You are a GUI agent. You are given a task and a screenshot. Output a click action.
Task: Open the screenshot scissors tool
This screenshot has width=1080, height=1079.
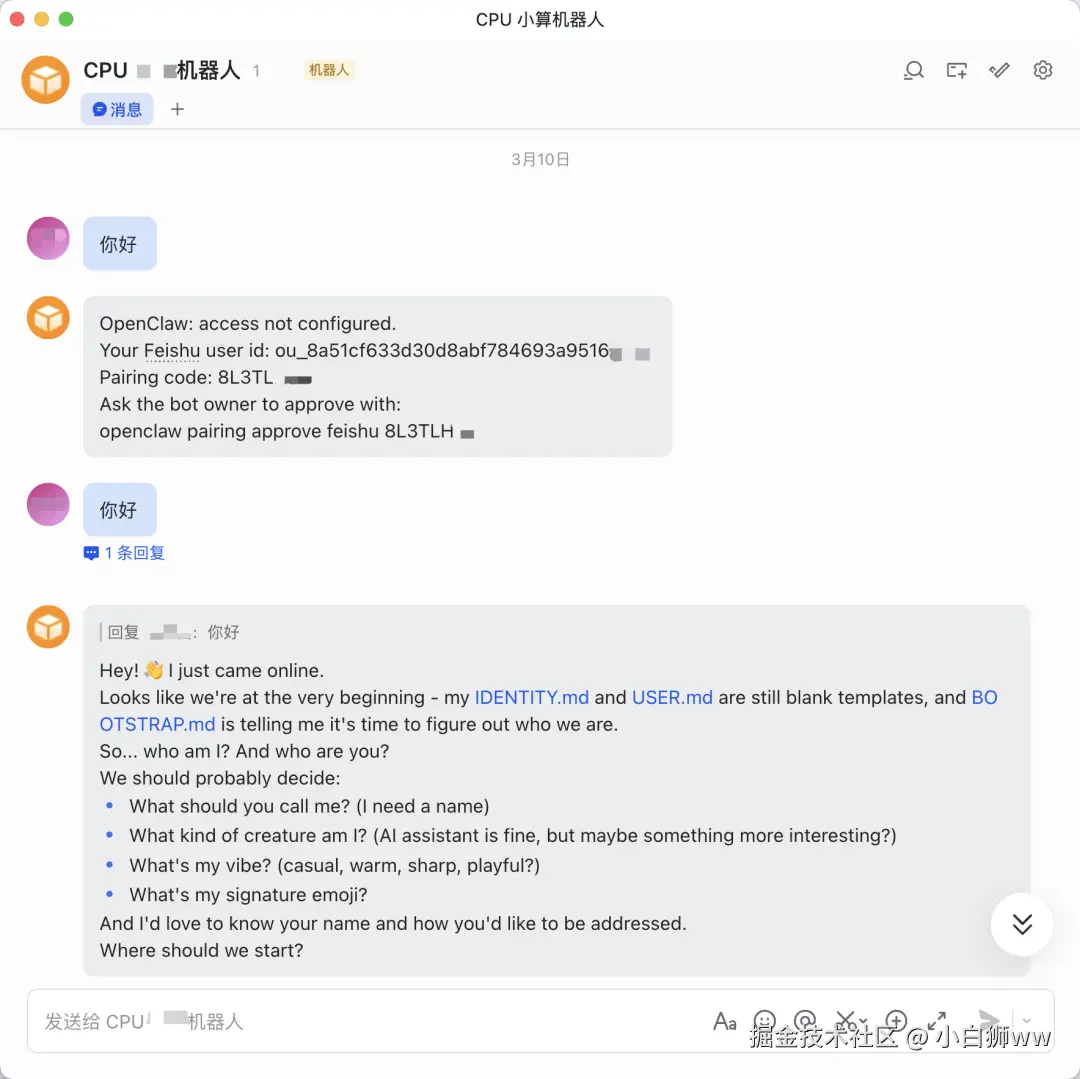point(847,1021)
